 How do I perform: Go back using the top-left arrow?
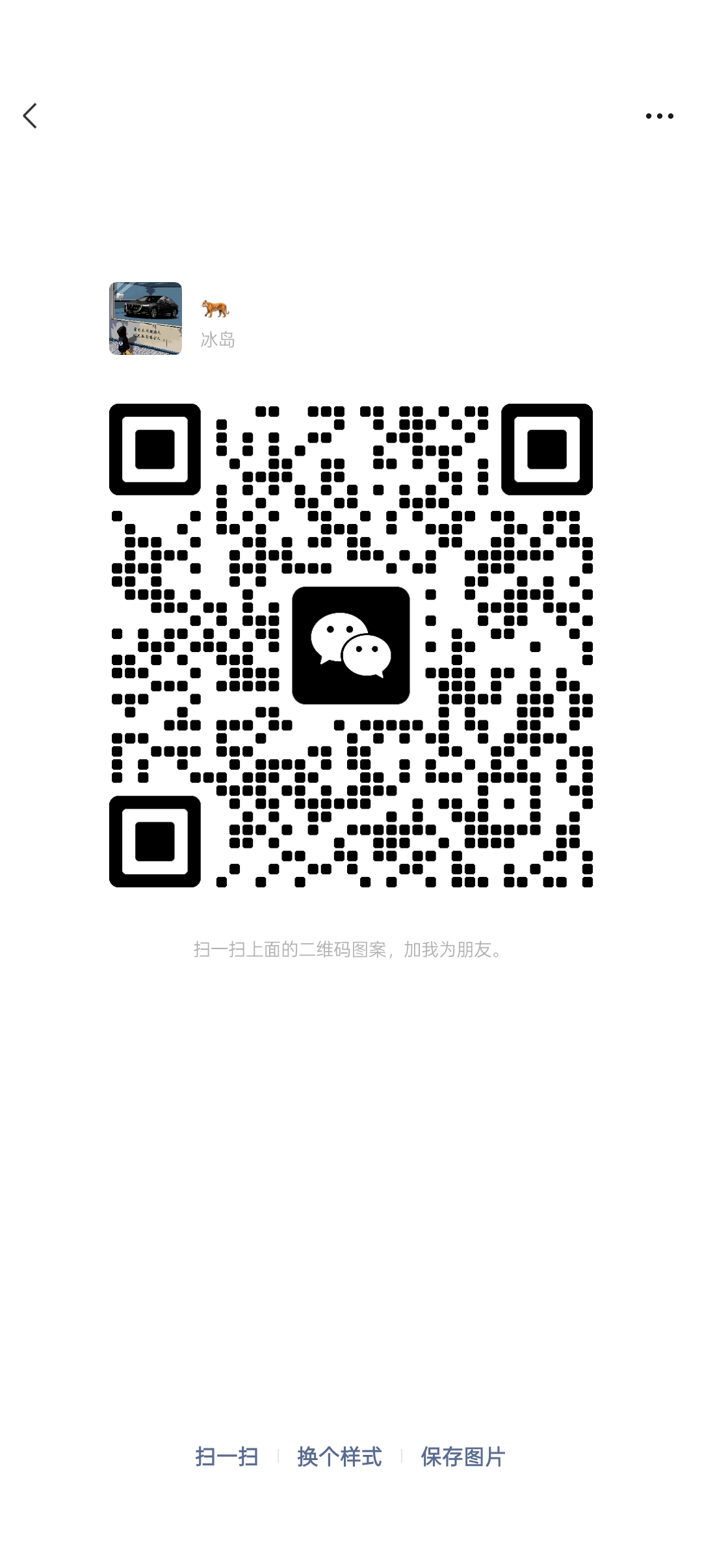pyautogui.click(x=30, y=116)
